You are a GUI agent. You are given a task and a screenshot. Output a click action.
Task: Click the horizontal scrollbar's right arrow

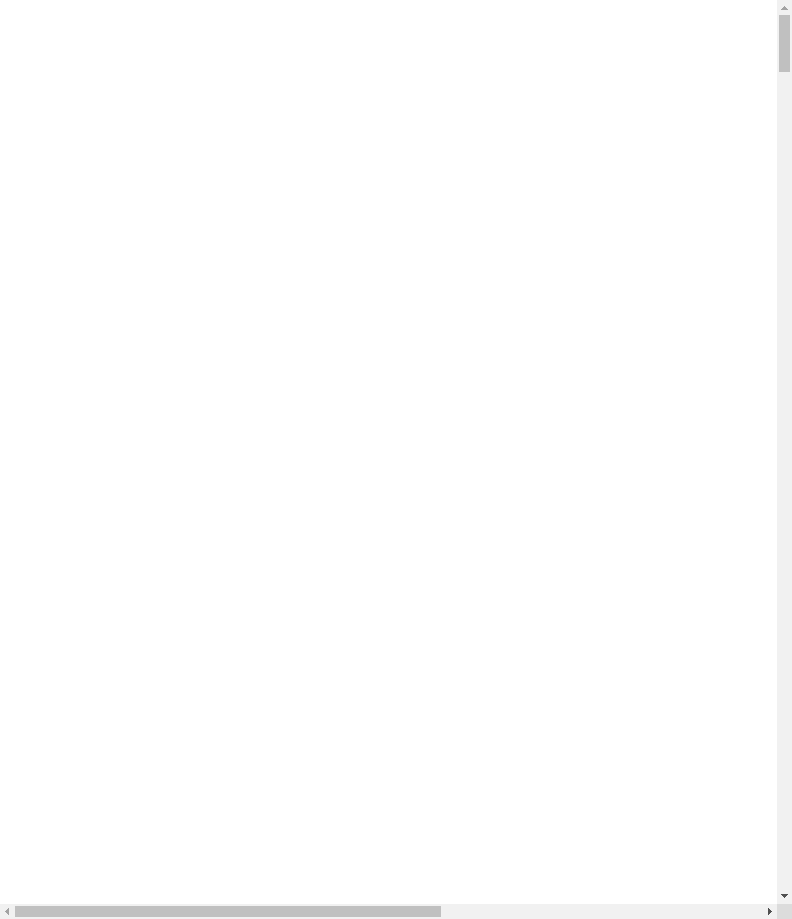tap(769, 911)
